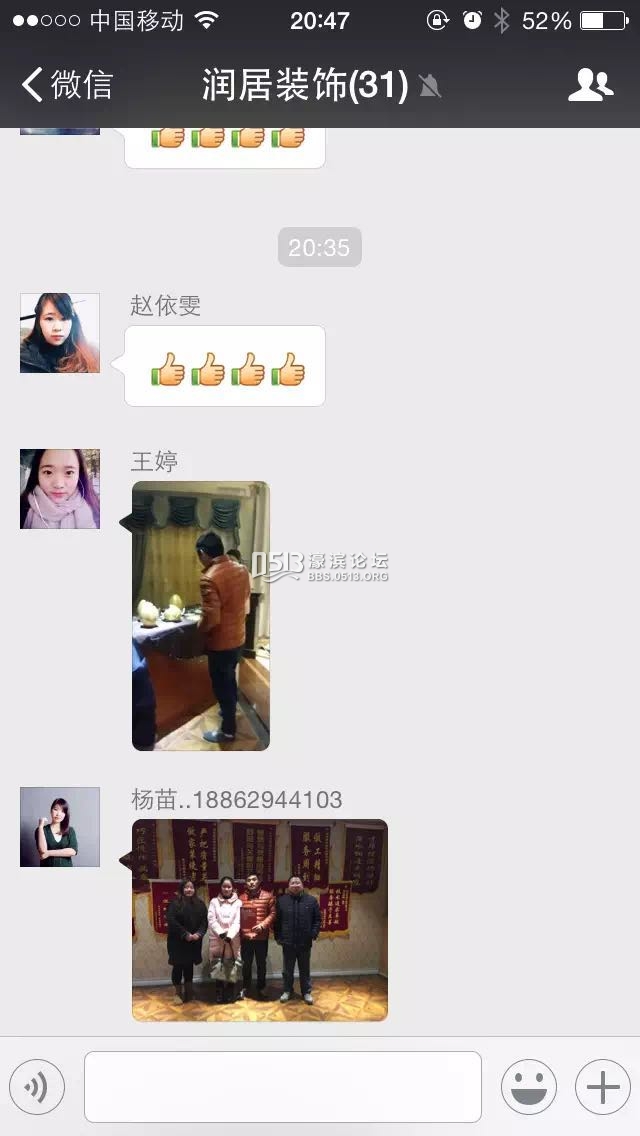Open 赵依雯's profile avatar
Image resolution: width=640 pixels, height=1136 pixels.
point(60,333)
